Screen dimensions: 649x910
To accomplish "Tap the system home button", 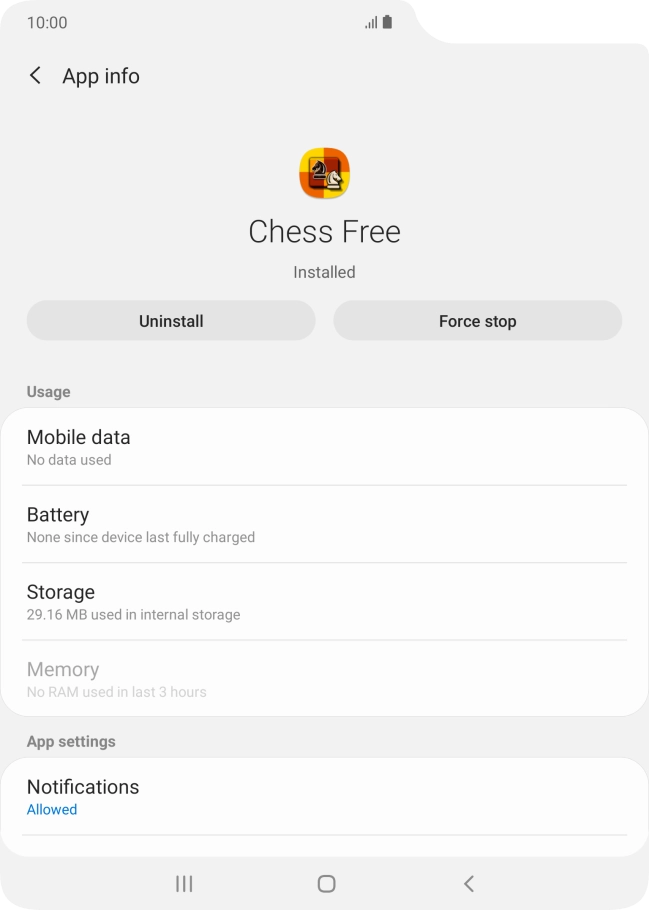I will [x=326, y=883].
